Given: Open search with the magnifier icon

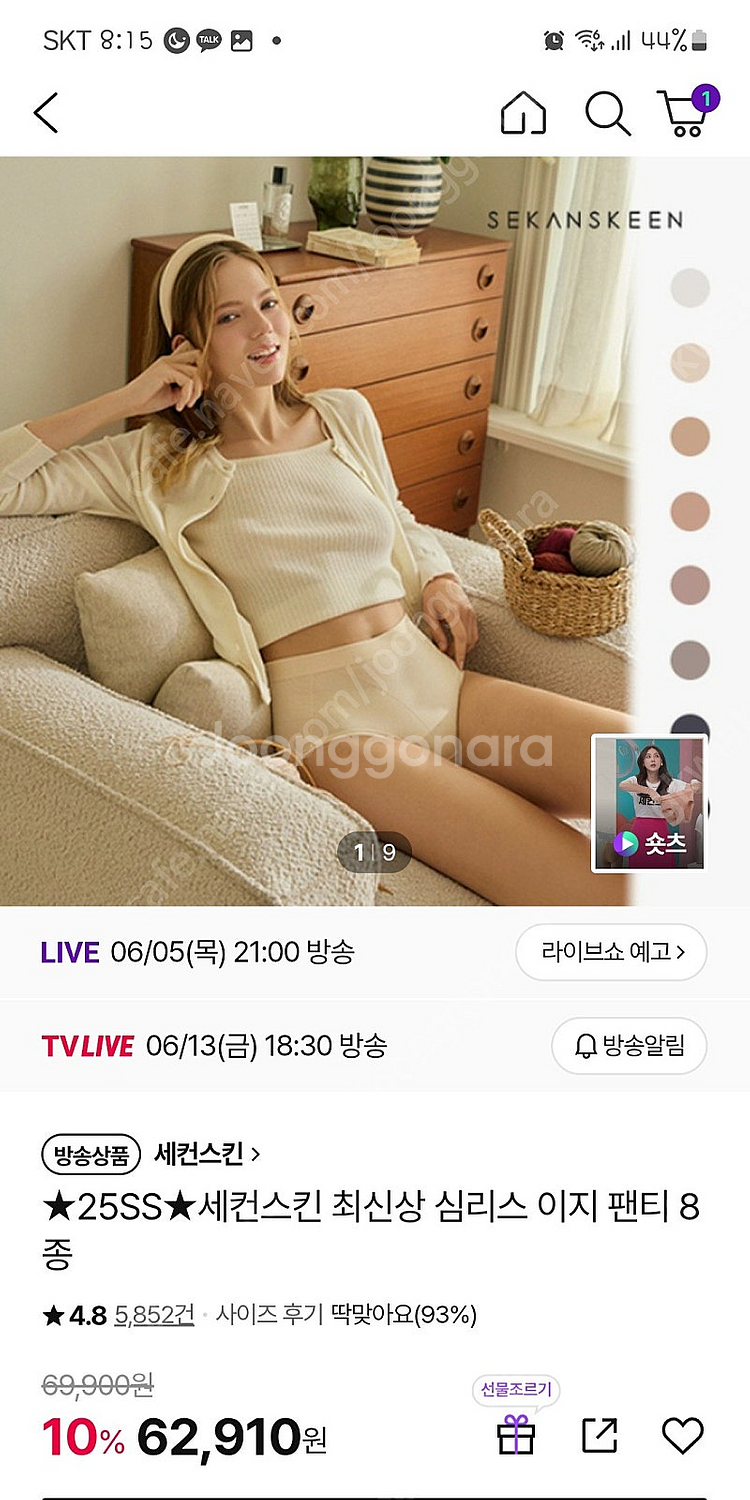Looking at the screenshot, I should pyautogui.click(x=607, y=113).
